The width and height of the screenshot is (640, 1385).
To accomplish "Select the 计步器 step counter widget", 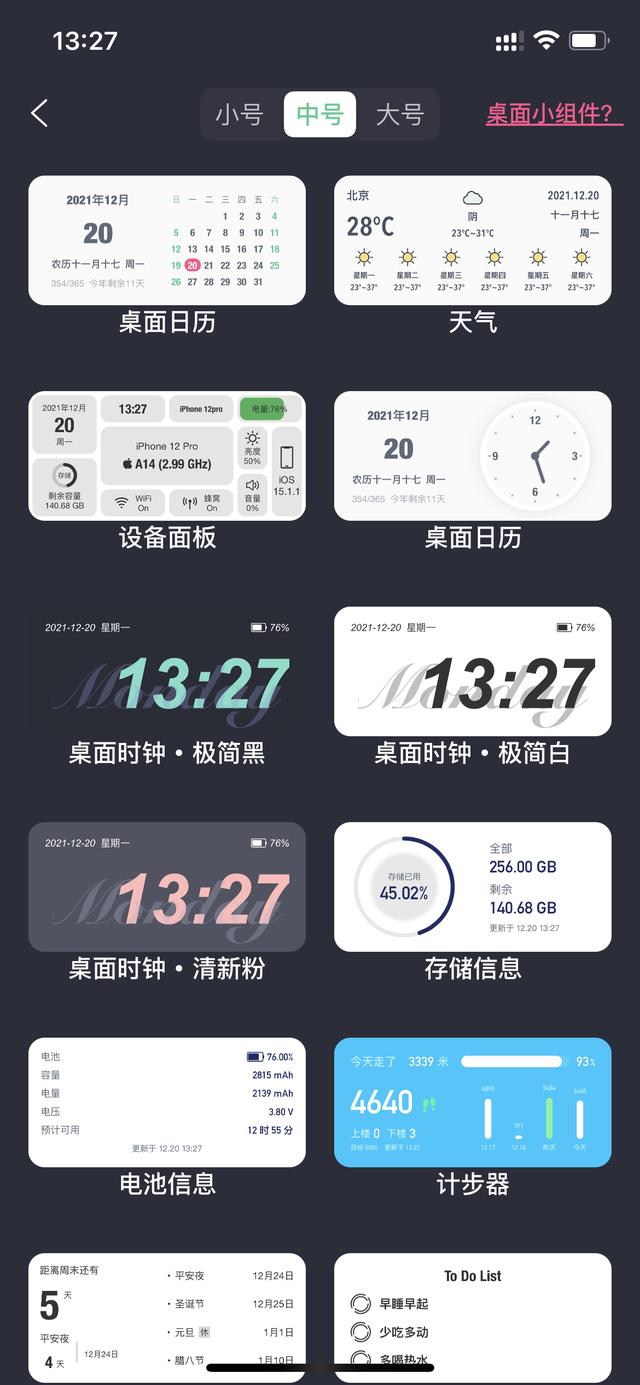I will [x=472, y=1102].
